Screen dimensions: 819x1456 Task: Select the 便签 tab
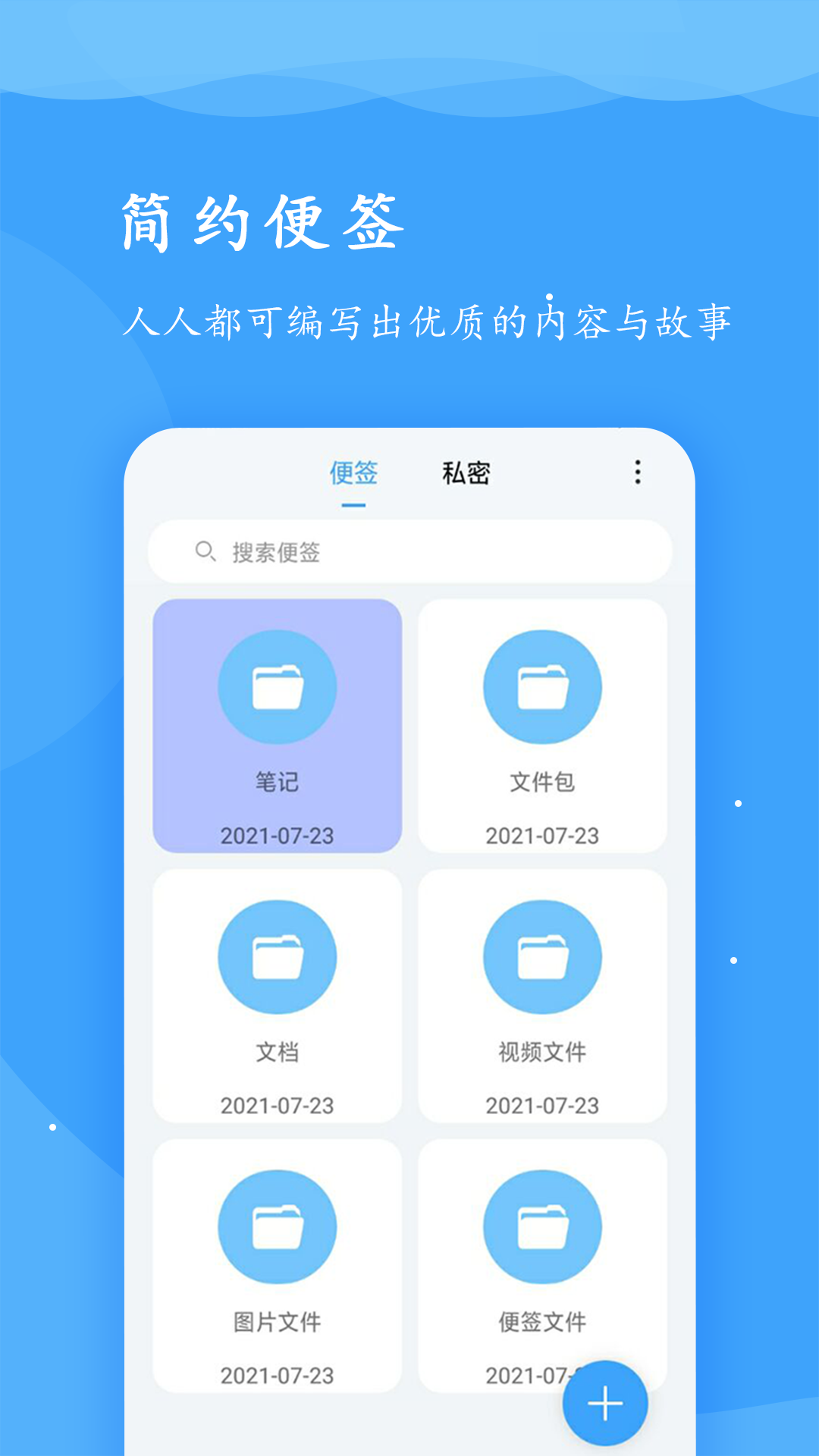(353, 472)
